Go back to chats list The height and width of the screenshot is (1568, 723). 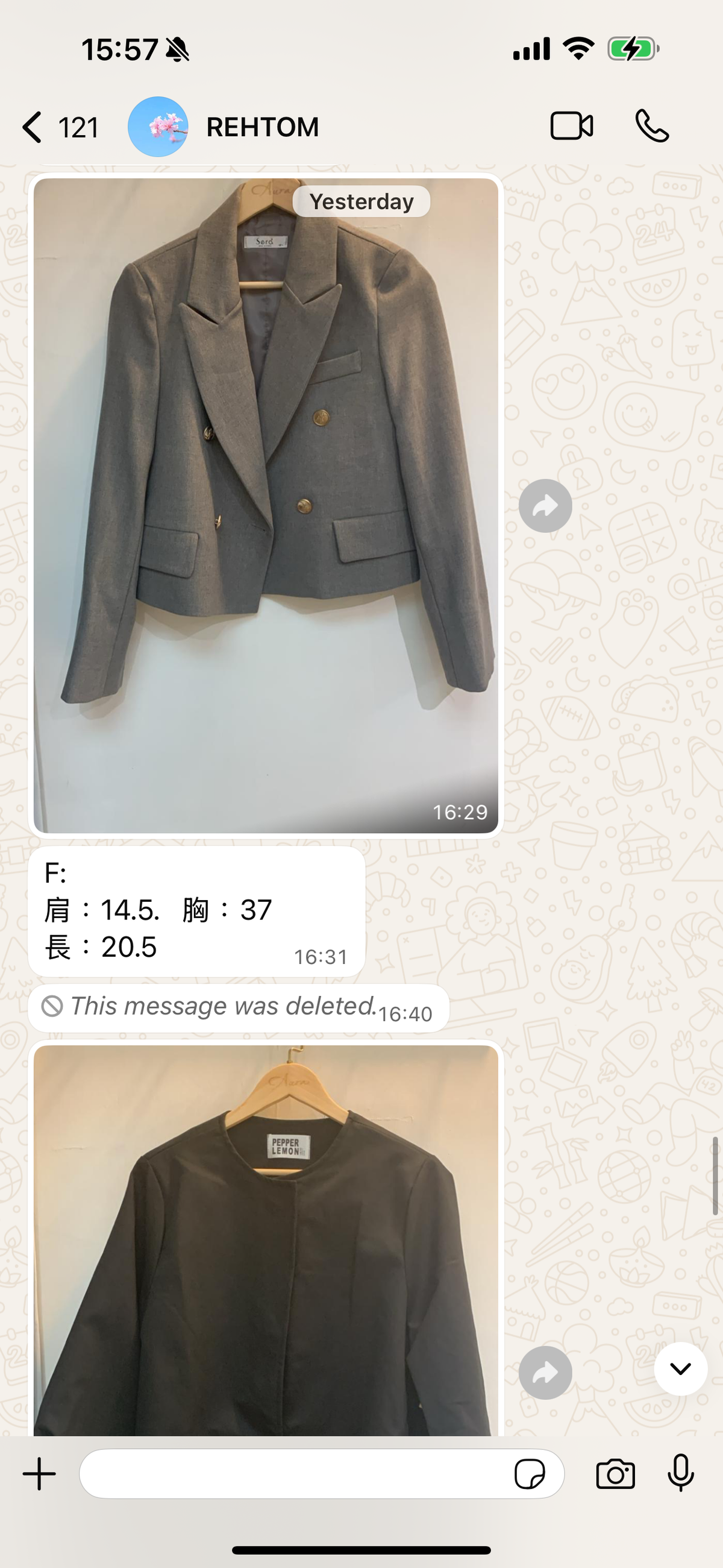point(32,127)
